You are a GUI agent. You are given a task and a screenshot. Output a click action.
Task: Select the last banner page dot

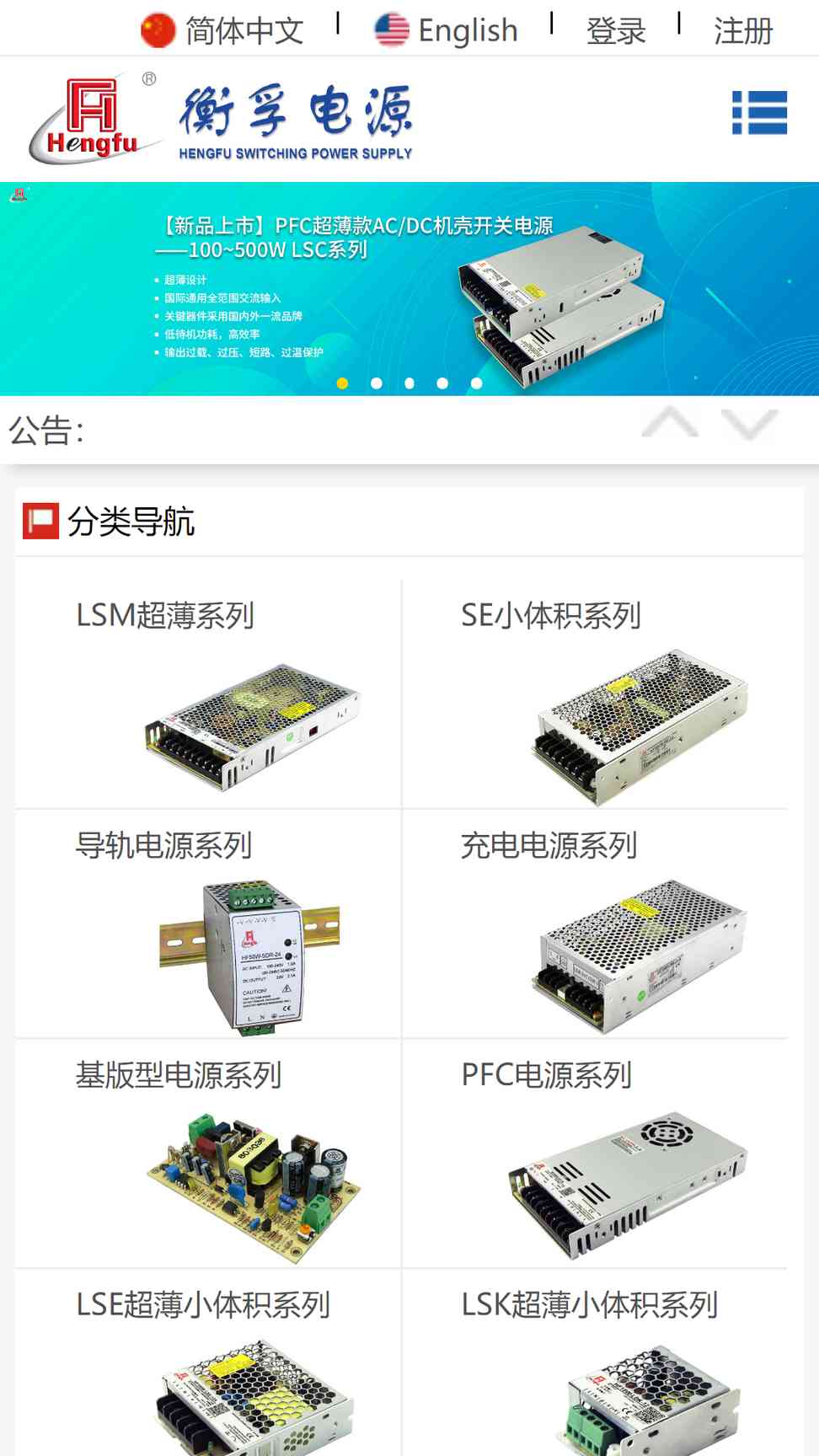476,383
